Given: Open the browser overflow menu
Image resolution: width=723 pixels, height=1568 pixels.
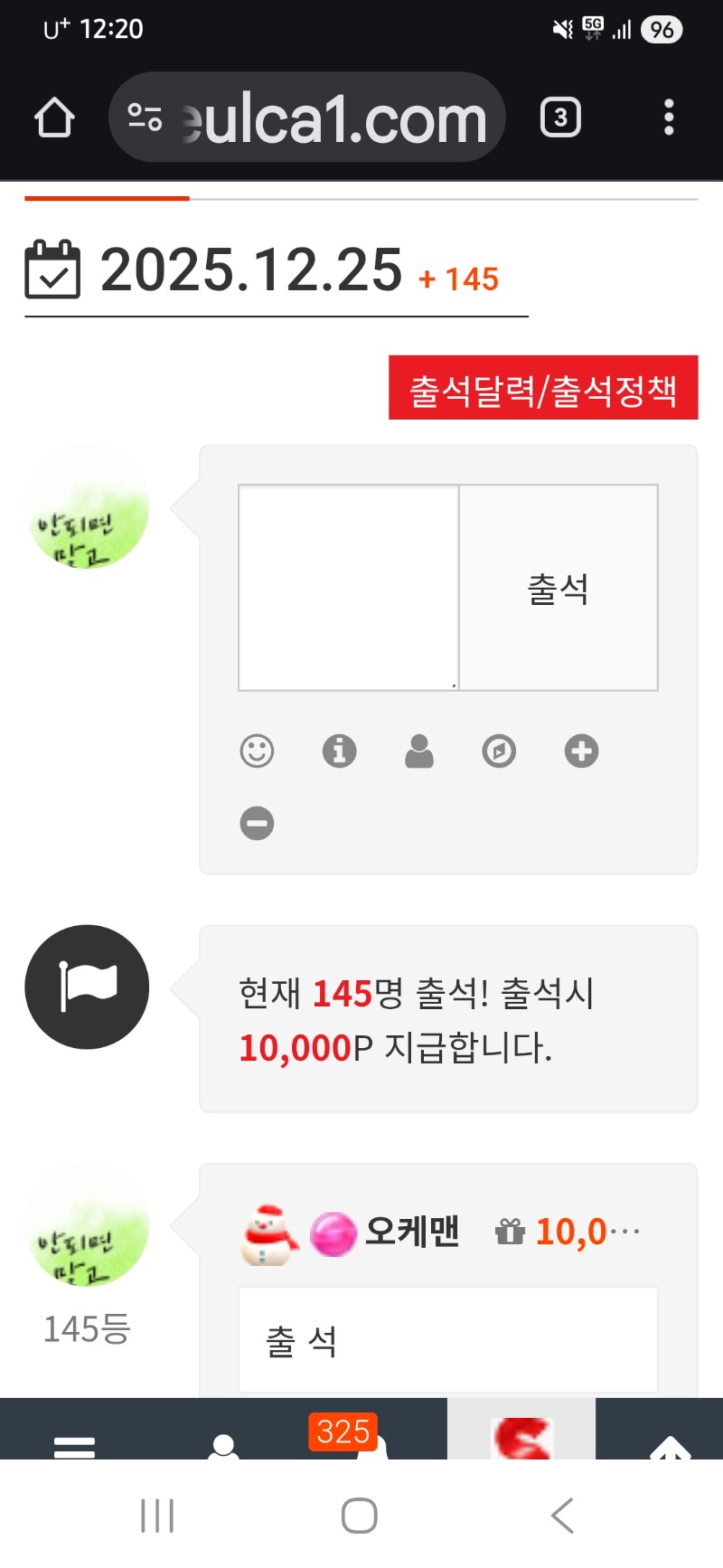Looking at the screenshot, I should pyautogui.click(x=669, y=118).
